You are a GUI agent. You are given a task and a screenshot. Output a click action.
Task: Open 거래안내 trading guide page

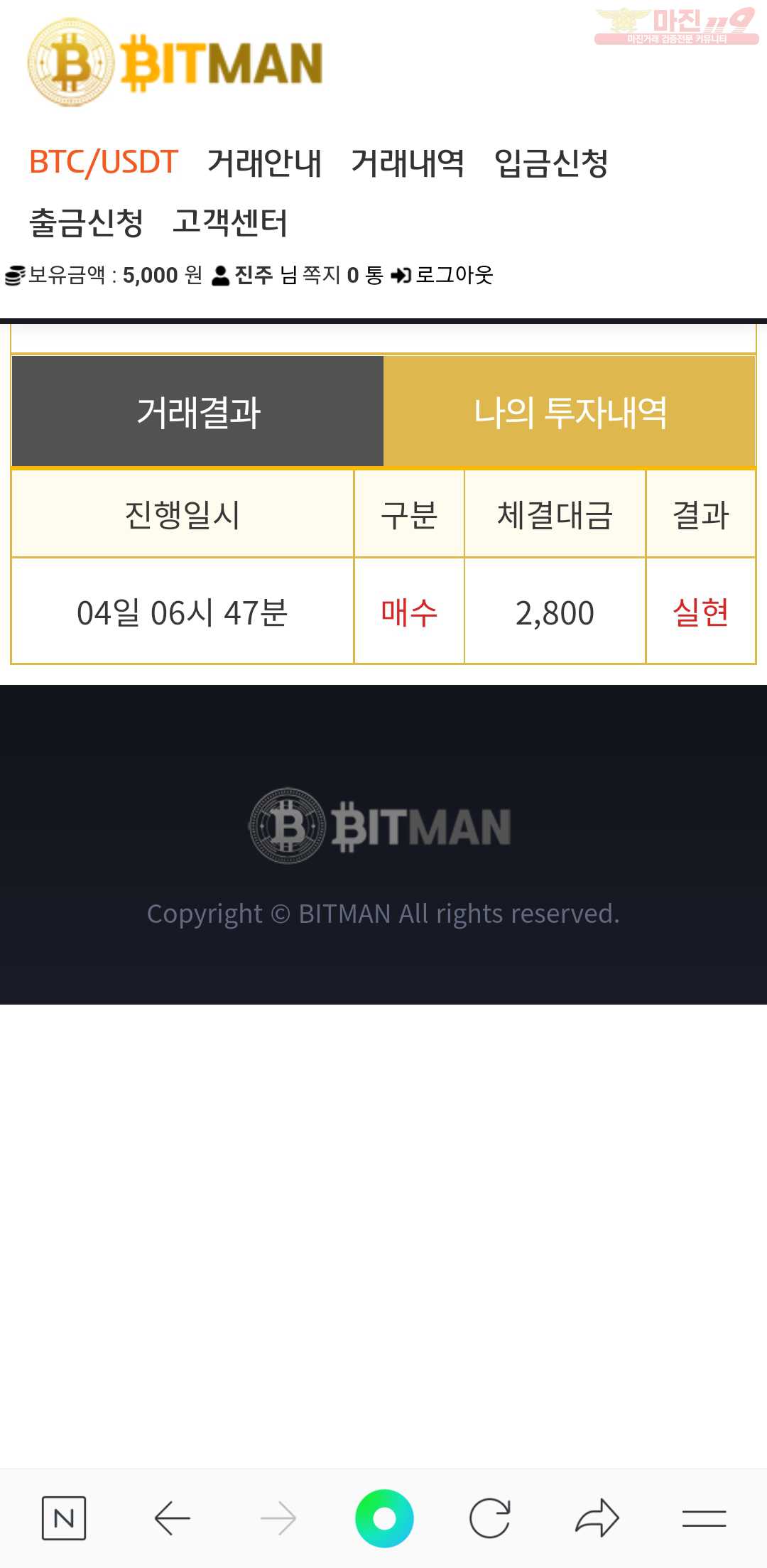(264, 163)
